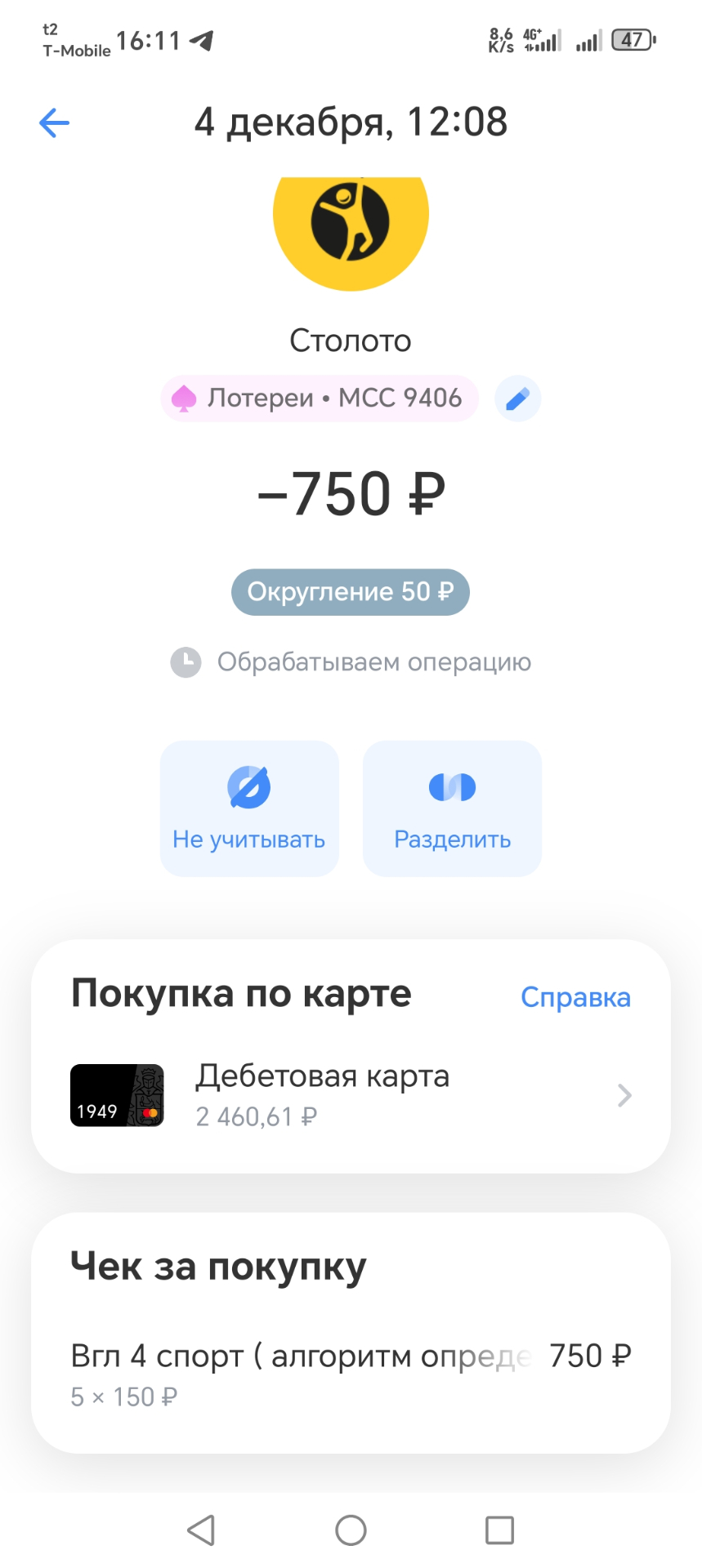Tap the Округление 50 ₽ badge

[x=350, y=592]
